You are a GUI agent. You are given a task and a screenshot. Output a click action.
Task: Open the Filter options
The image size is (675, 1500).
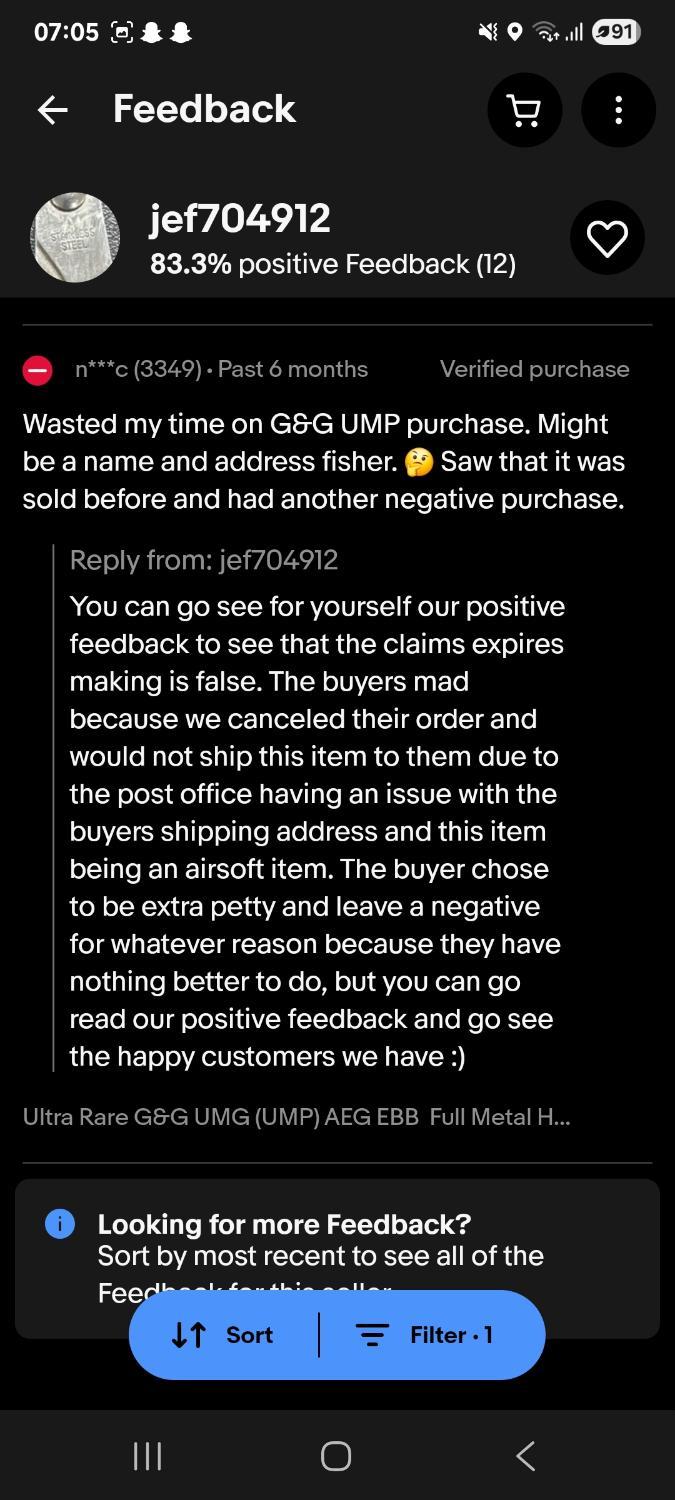coord(426,1335)
